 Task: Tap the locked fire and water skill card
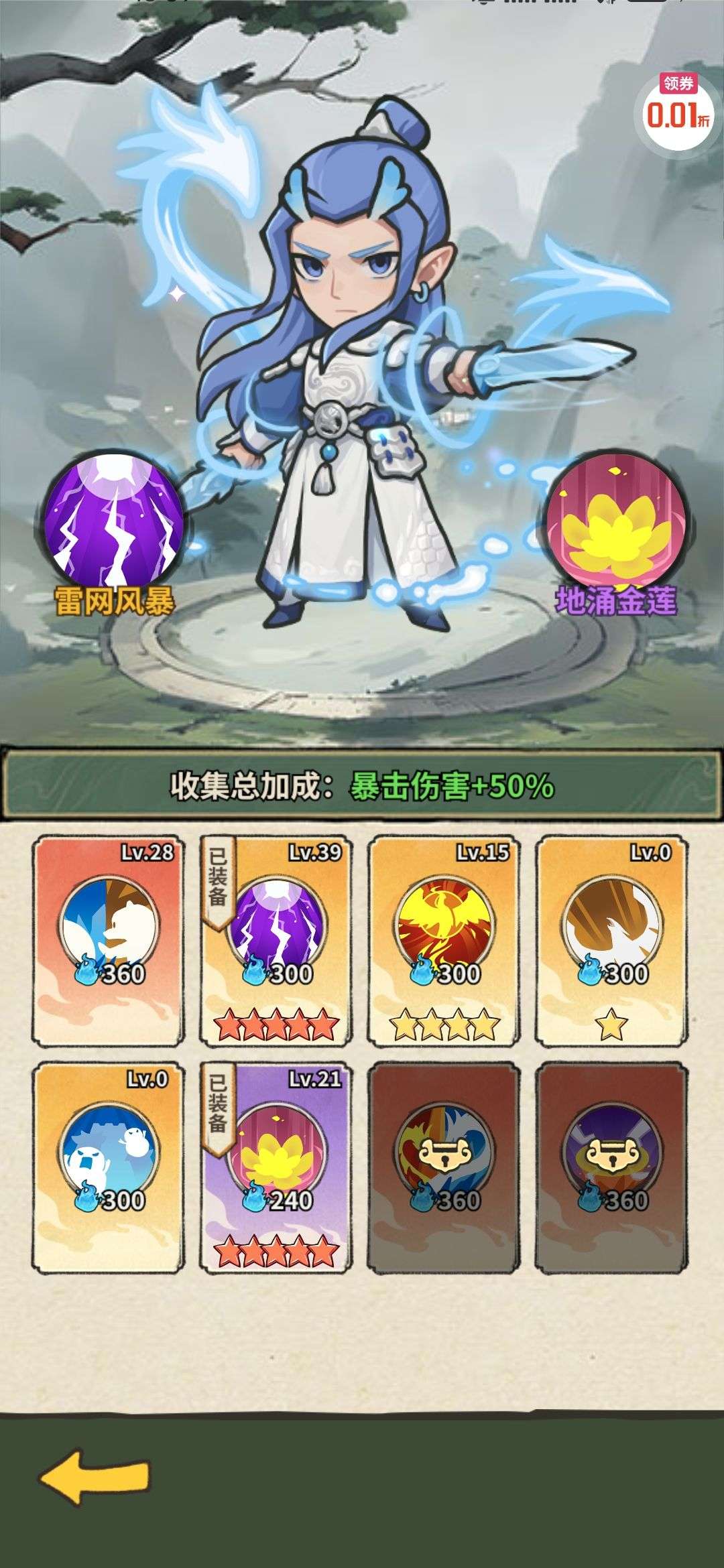(x=444, y=1166)
